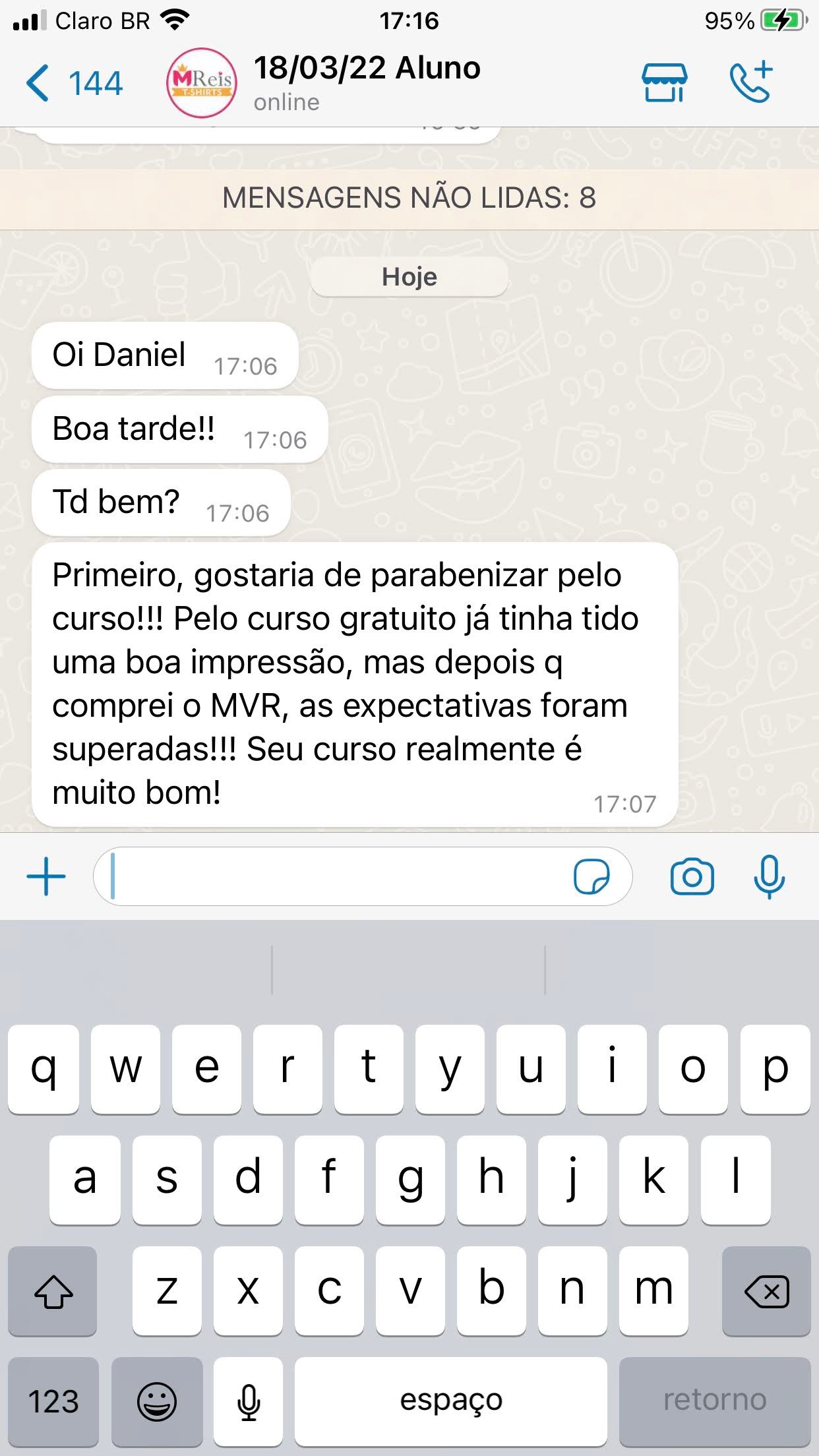The height and width of the screenshot is (1456, 819).
Task: Open the attachment plus menu
Action: point(46,876)
